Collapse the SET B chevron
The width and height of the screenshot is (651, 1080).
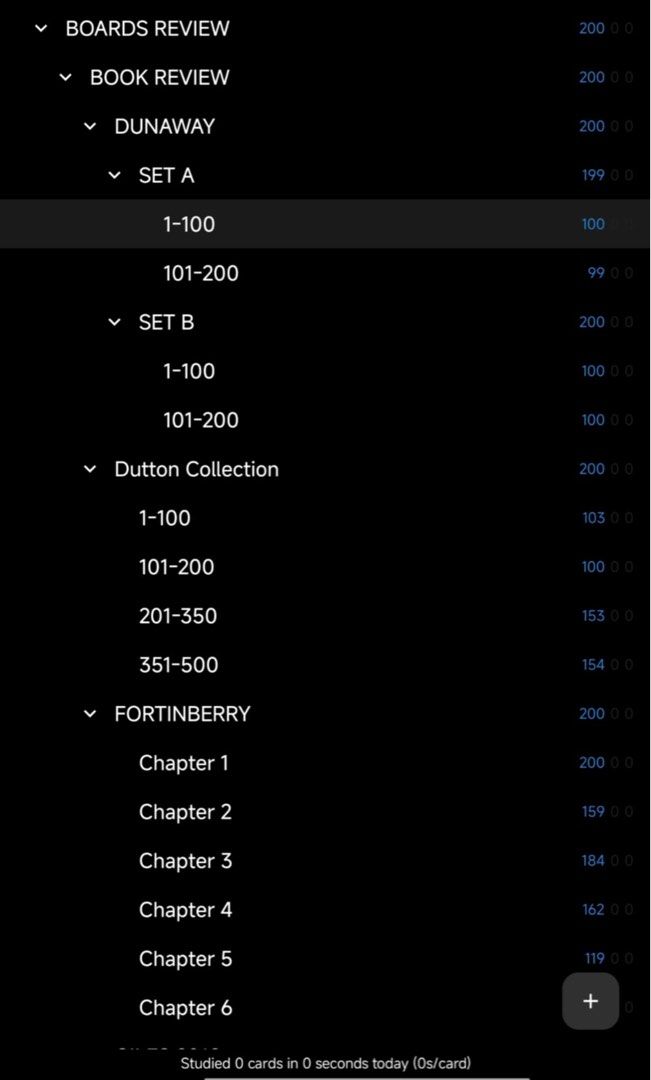(115, 323)
